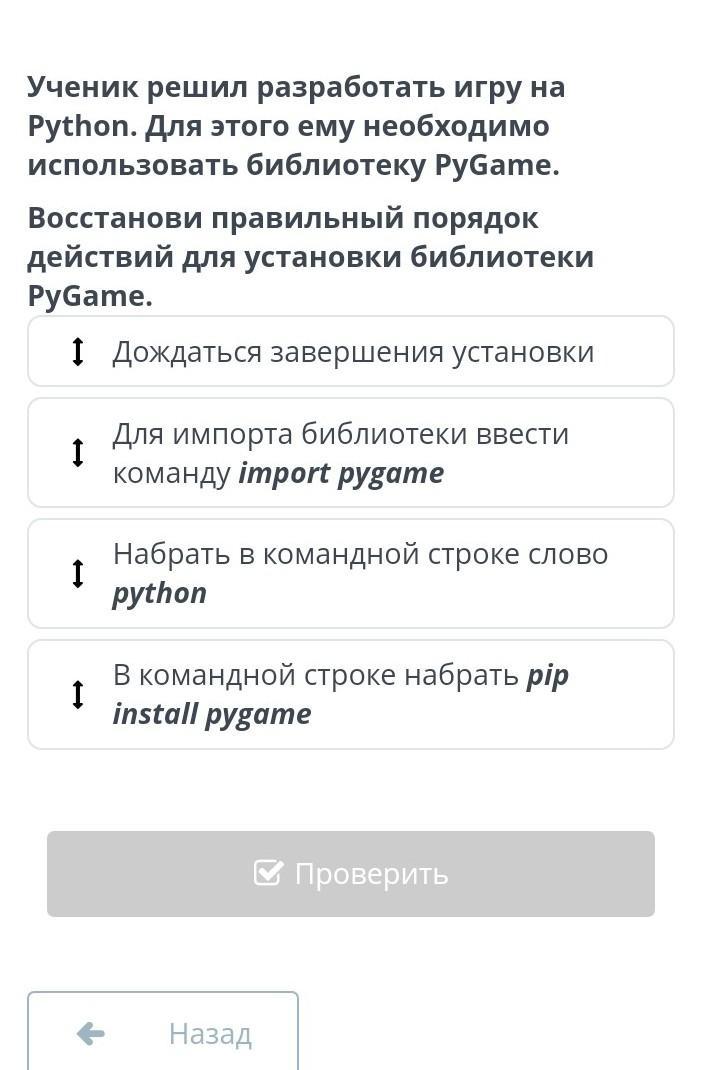The width and height of the screenshot is (711, 1070).
Task: Go back with the Назад button
Action: click(163, 1031)
